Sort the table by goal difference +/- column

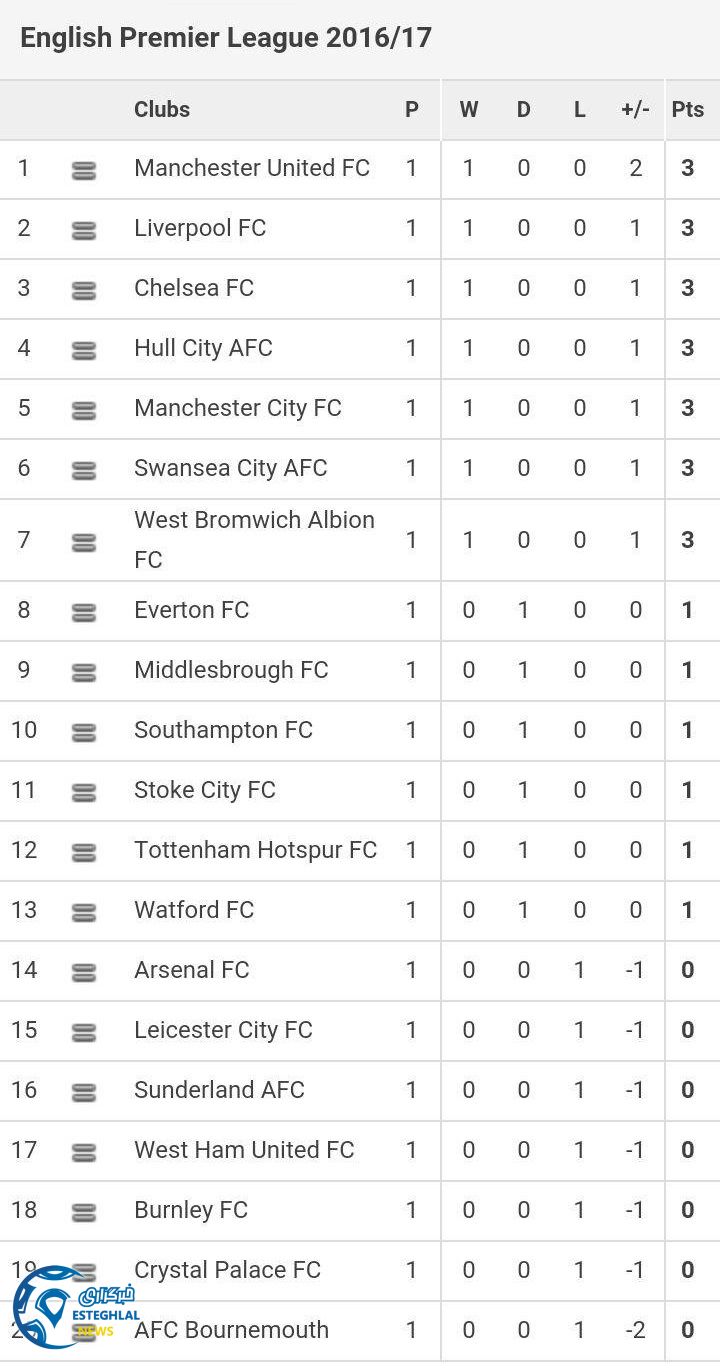coord(635,110)
